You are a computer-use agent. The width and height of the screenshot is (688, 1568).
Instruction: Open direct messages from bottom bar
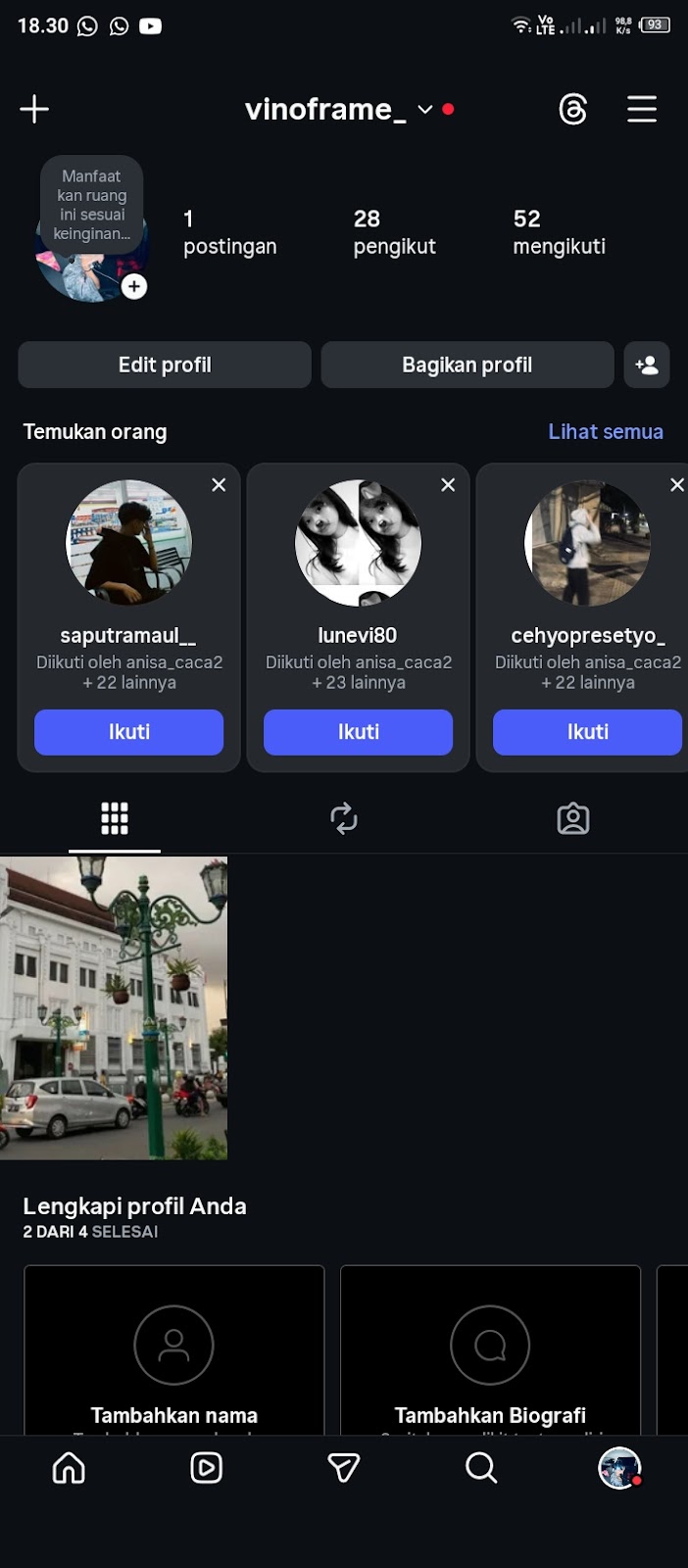click(344, 1468)
